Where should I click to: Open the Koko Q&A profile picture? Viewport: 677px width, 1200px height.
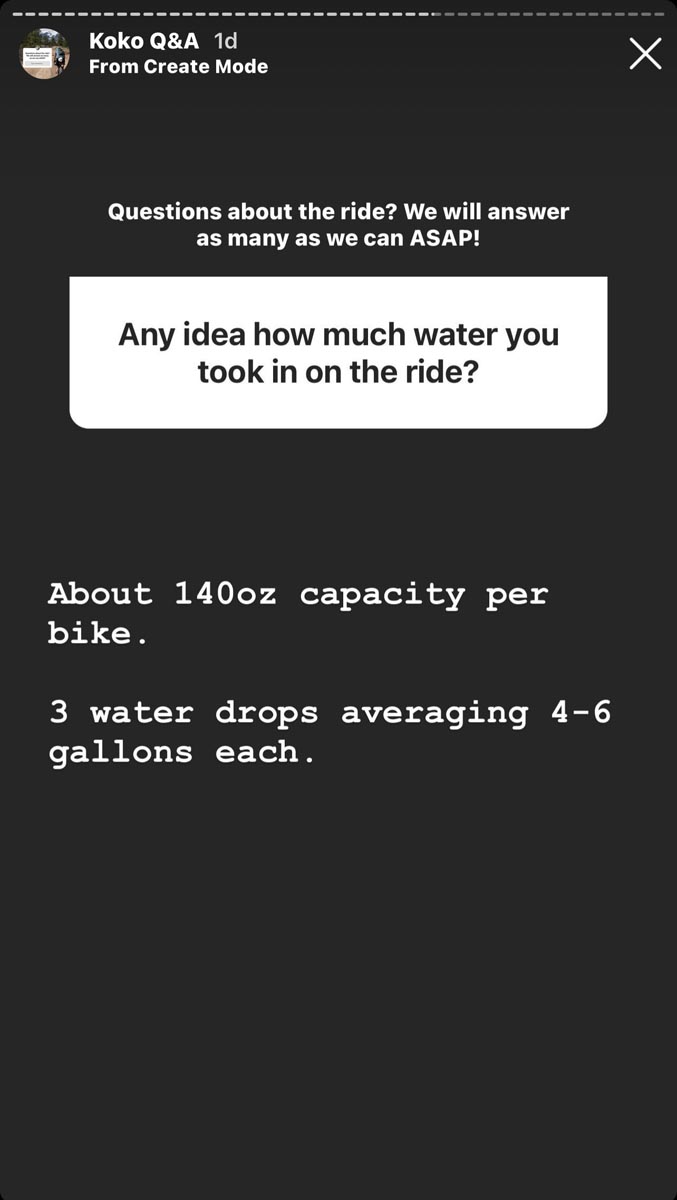coord(45,54)
